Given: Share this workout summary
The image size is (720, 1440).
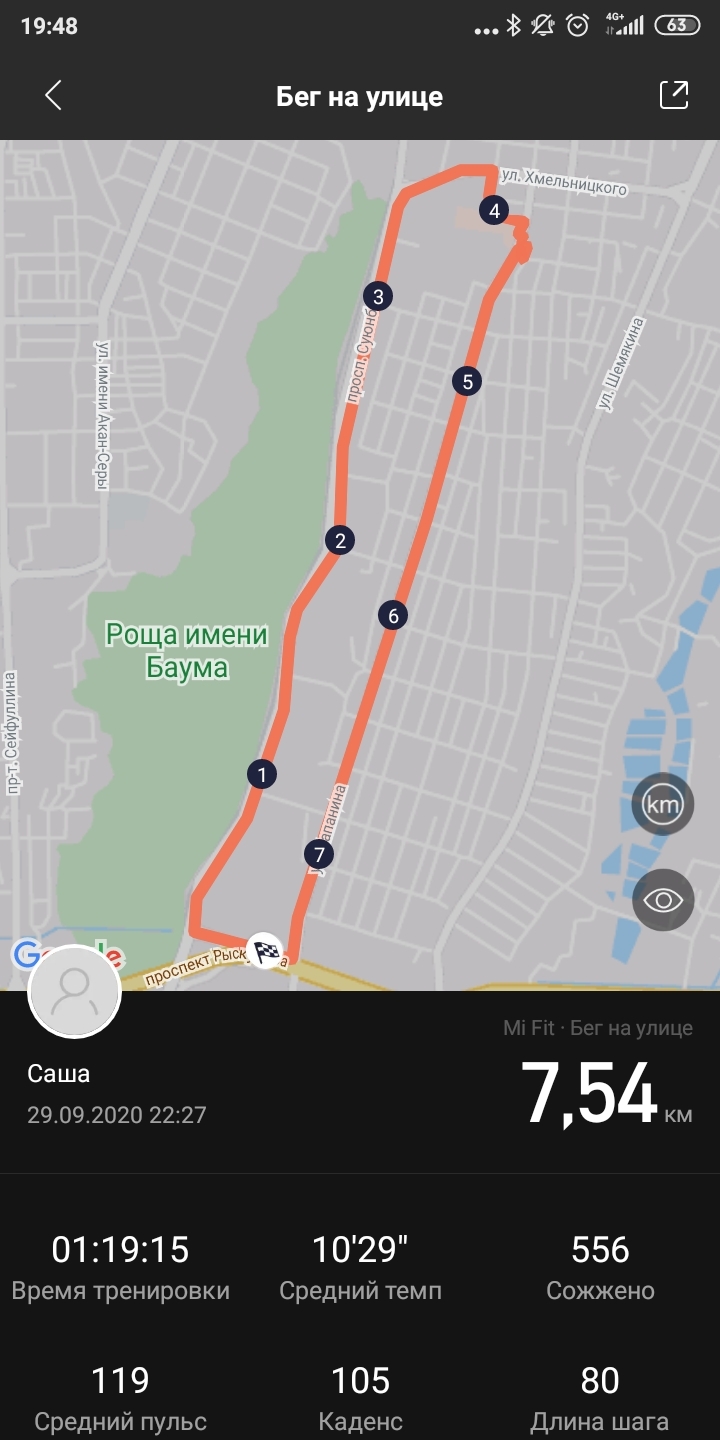Looking at the screenshot, I should (x=674, y=95).
